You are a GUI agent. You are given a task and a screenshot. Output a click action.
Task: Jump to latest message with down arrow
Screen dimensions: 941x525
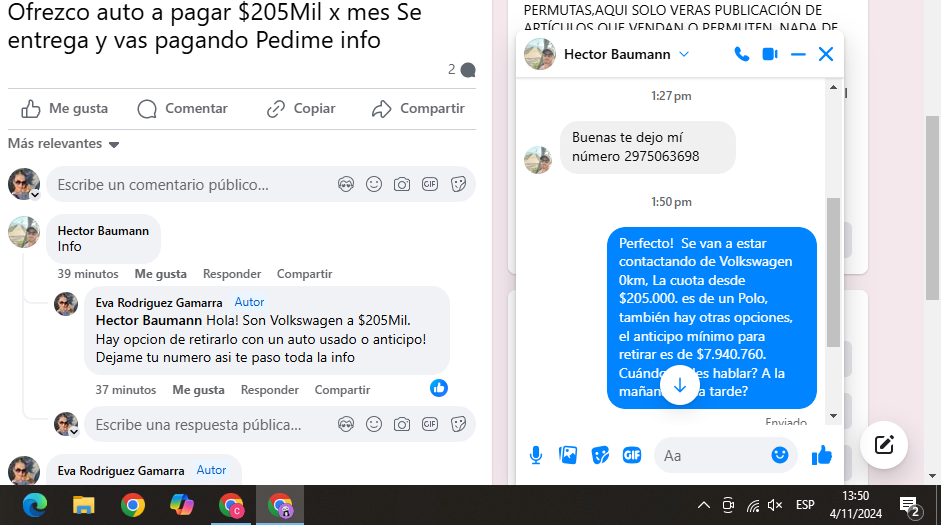point(680,384)
